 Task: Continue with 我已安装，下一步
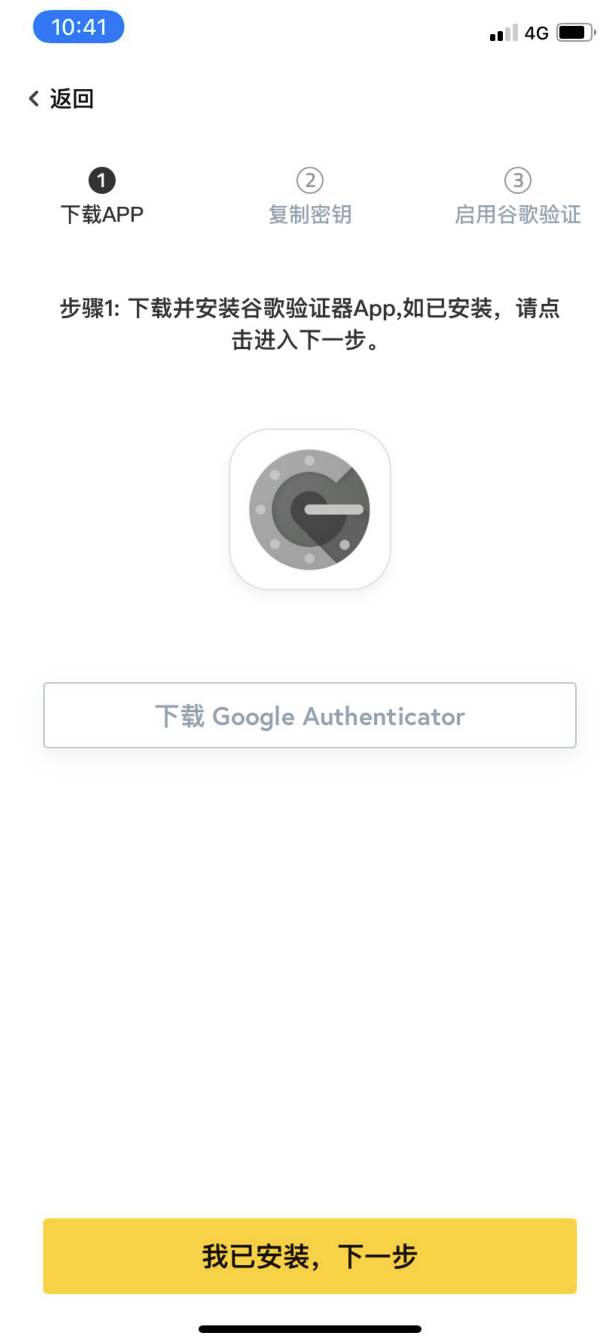pos(310,1256)
